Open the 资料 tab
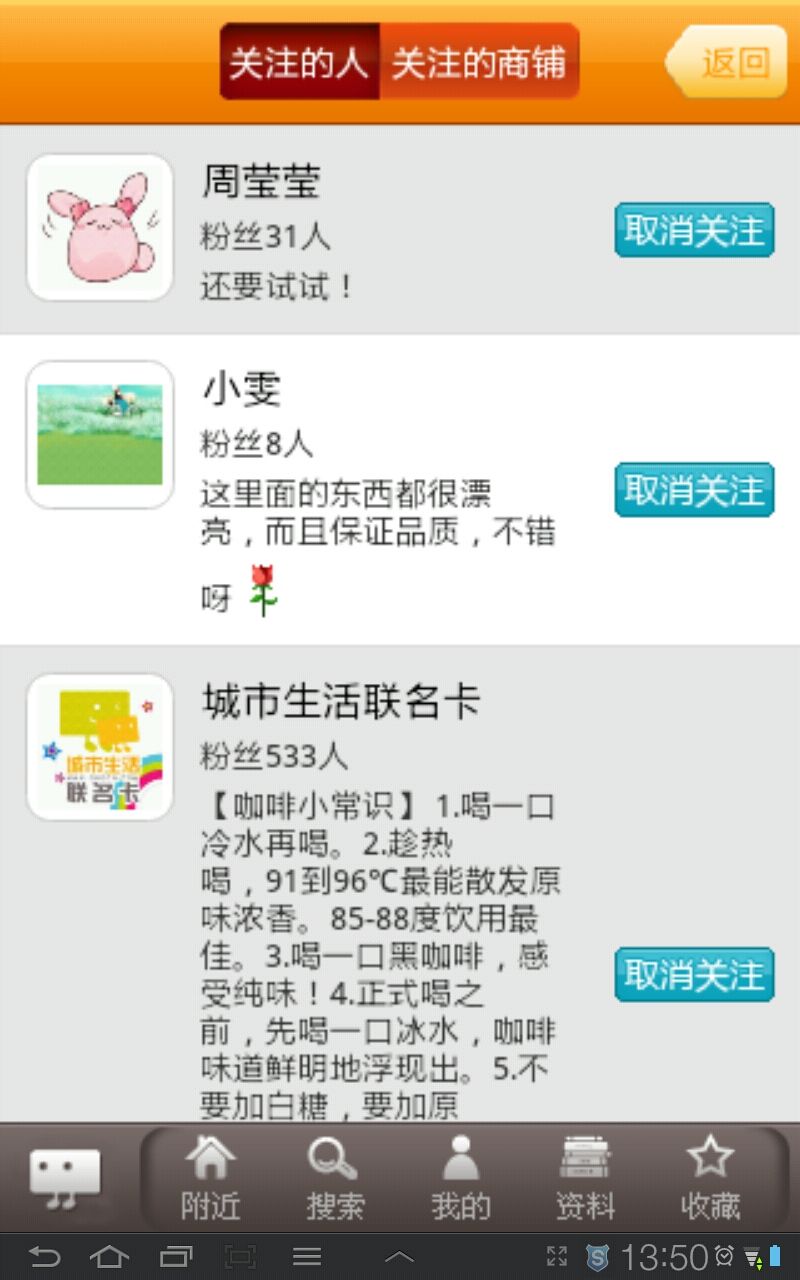 point(585,1180)
